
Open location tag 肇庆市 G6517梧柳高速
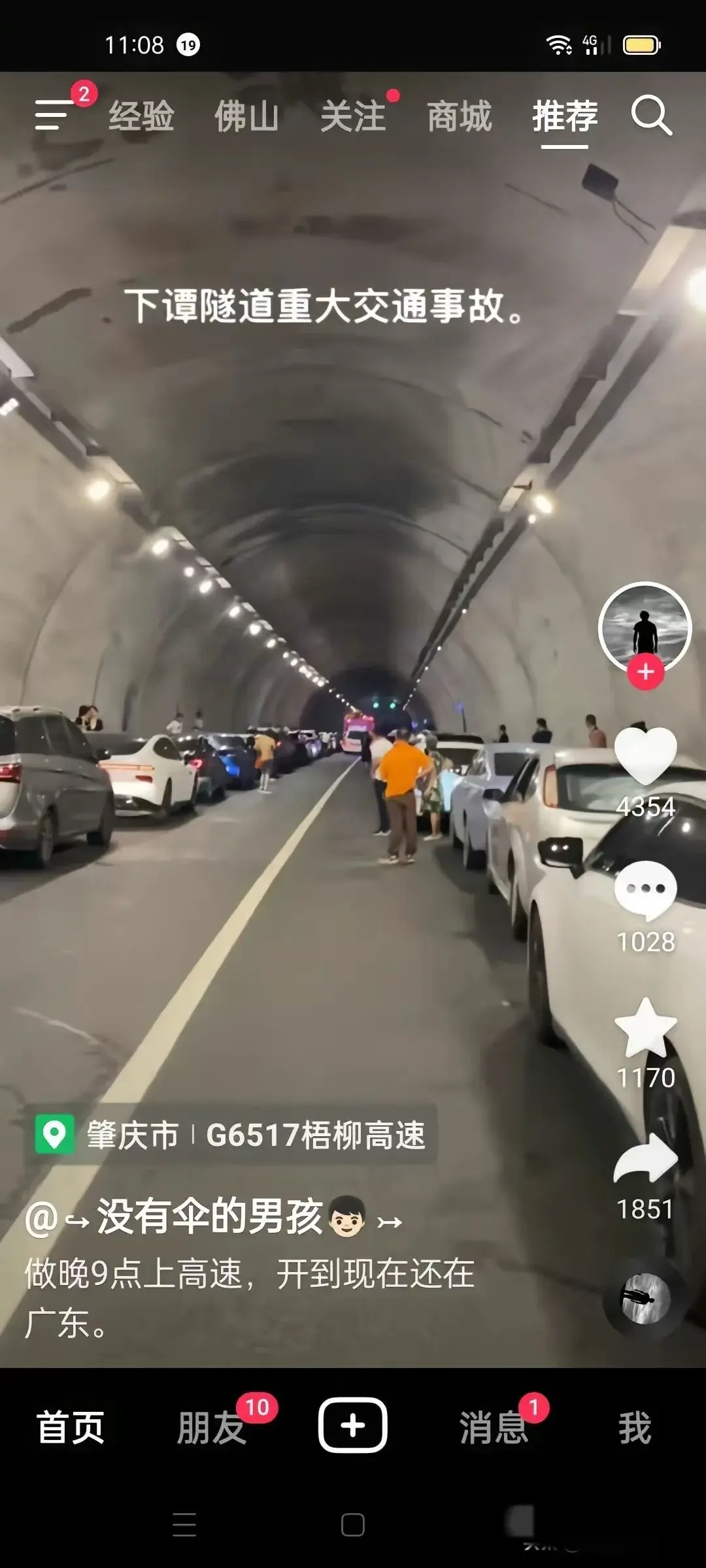point(231,1135)
